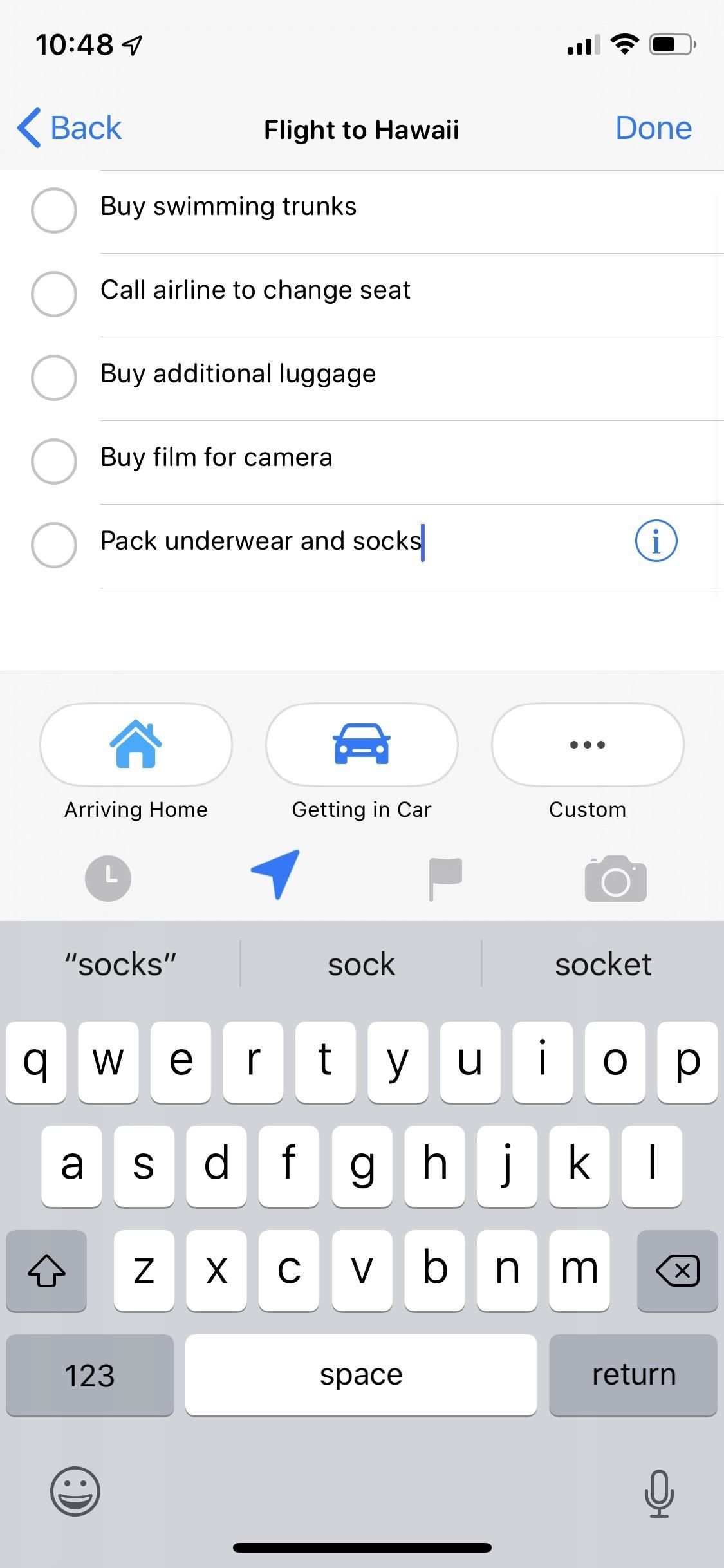
Task: Mark Buy swimming trunks as completed
Action: click(54, 210)
